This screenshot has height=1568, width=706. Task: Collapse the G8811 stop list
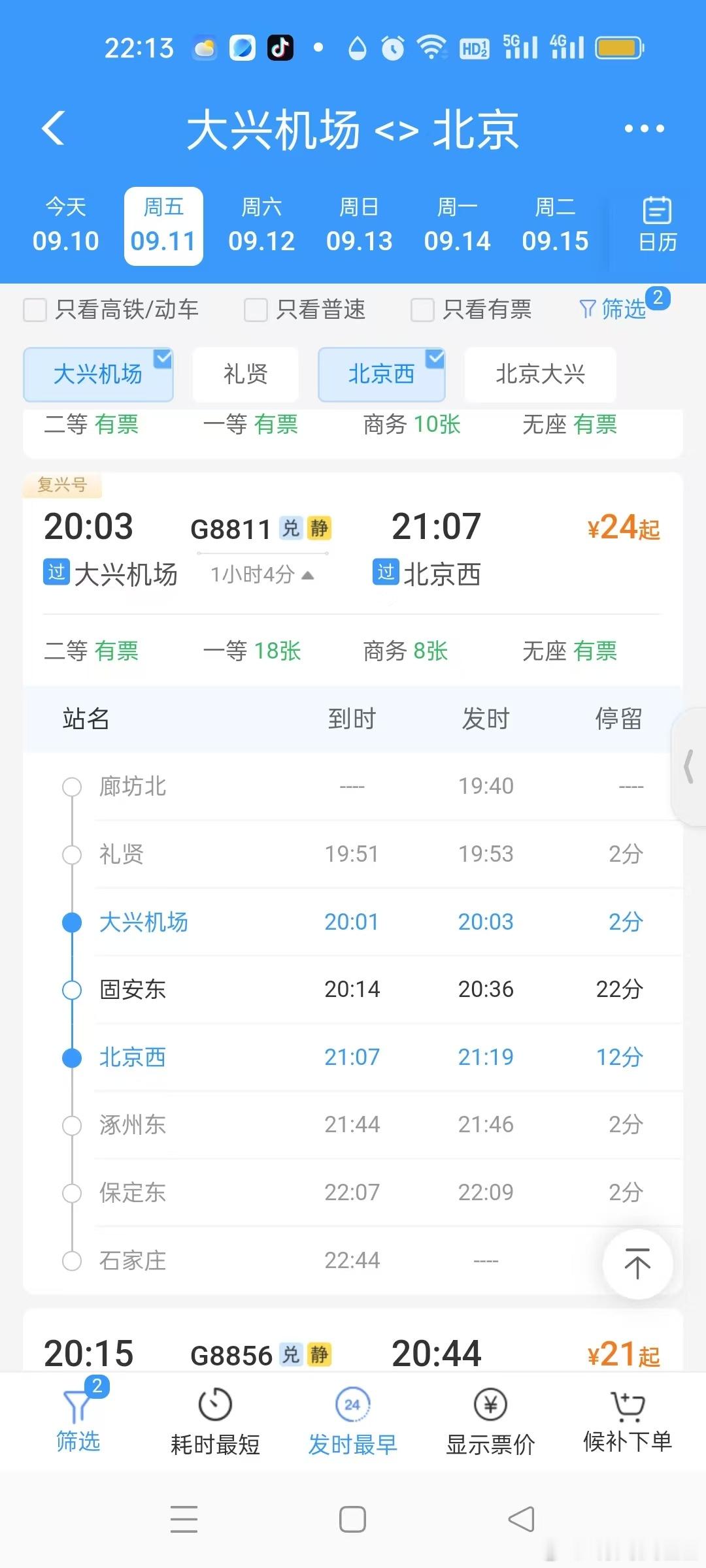click(262, 575)
